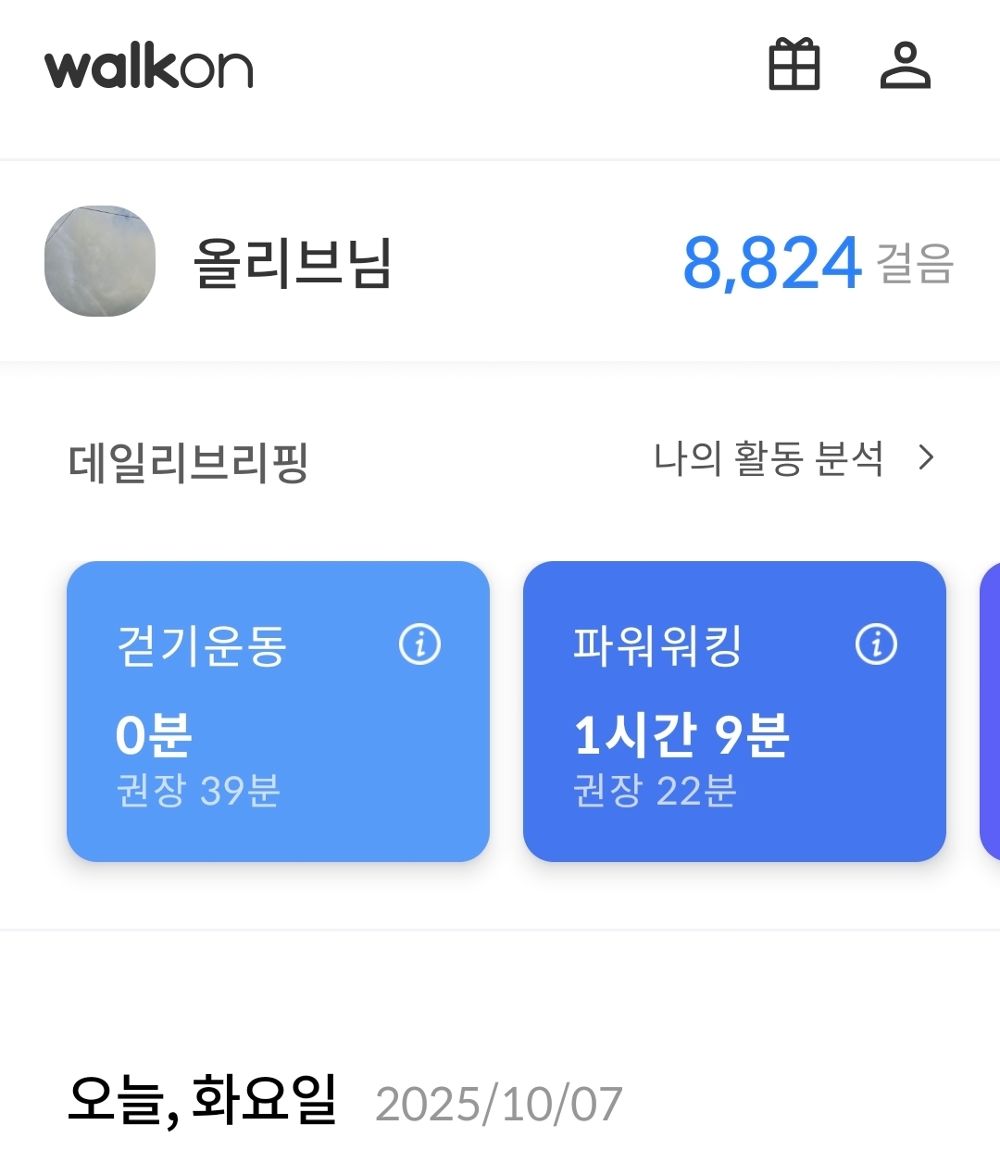
Task: Tap the walkon logo
Action: click(x=148, y=68)
